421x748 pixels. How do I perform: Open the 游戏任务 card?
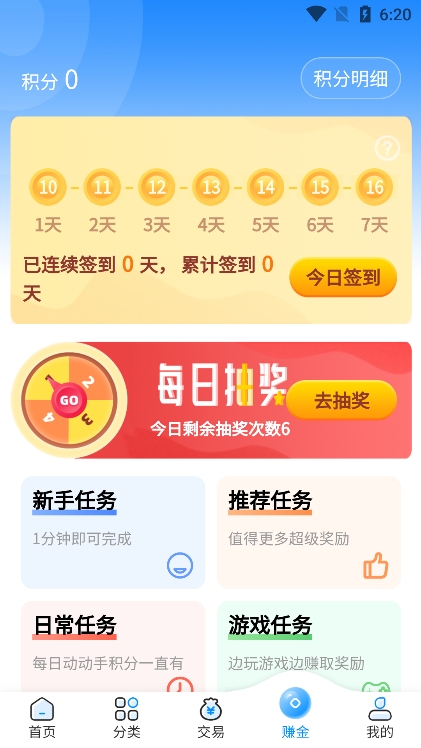coord(309,646)
